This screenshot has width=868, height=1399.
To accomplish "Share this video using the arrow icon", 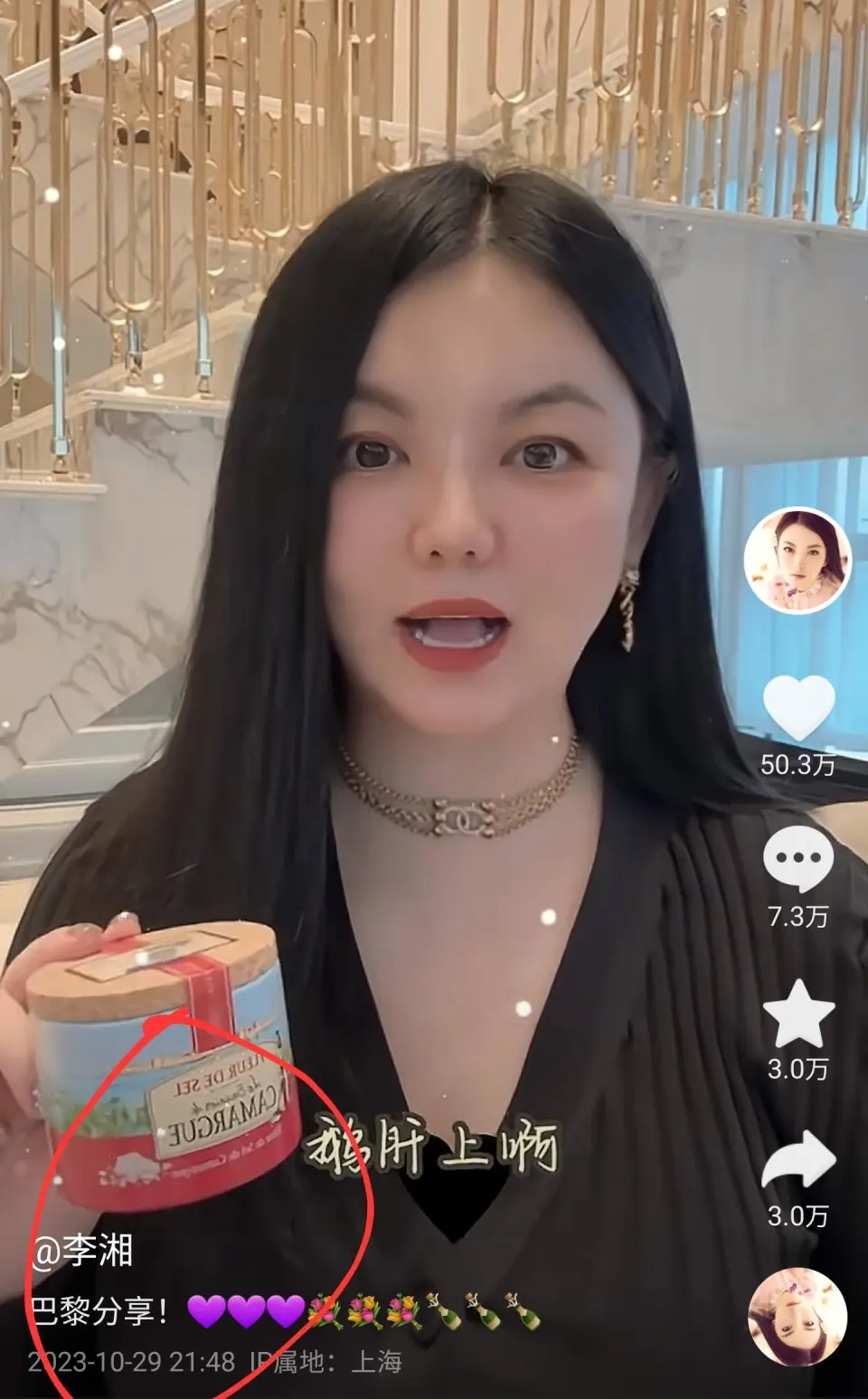I will click(797, 1161).
